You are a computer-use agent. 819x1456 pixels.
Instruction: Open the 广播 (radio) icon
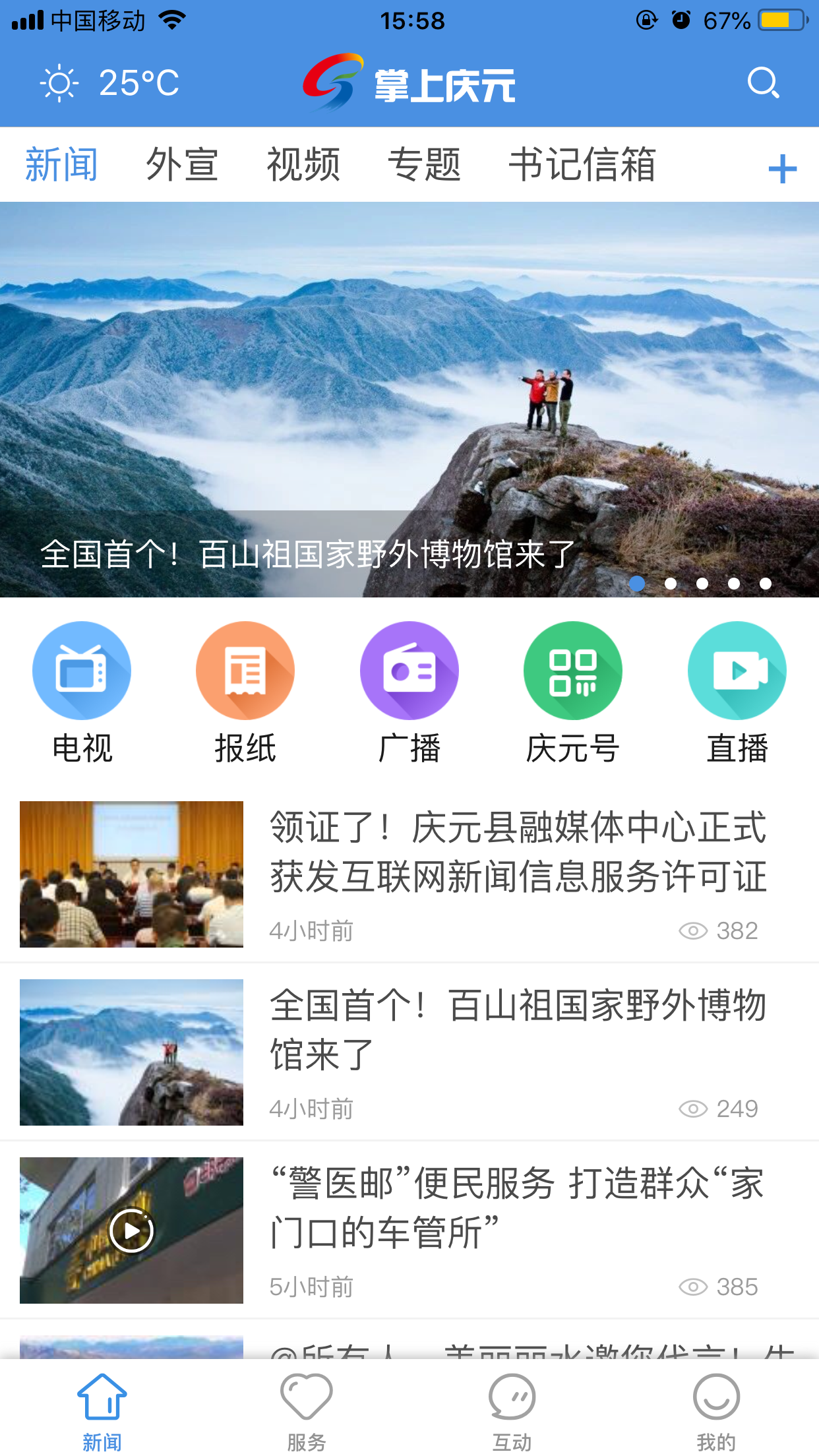pos(409,670)
